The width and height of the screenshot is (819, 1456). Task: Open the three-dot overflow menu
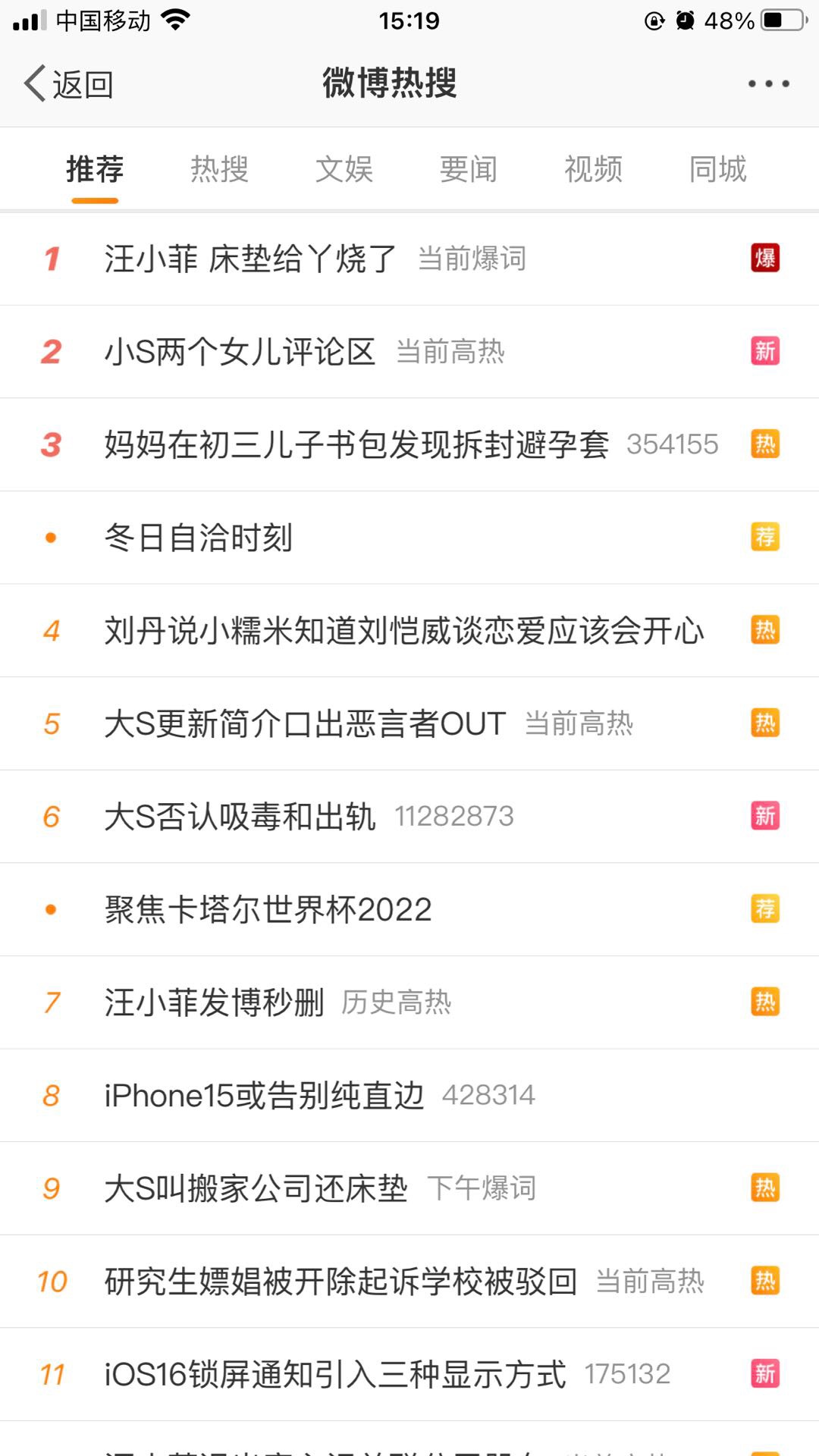pos(768,83)
